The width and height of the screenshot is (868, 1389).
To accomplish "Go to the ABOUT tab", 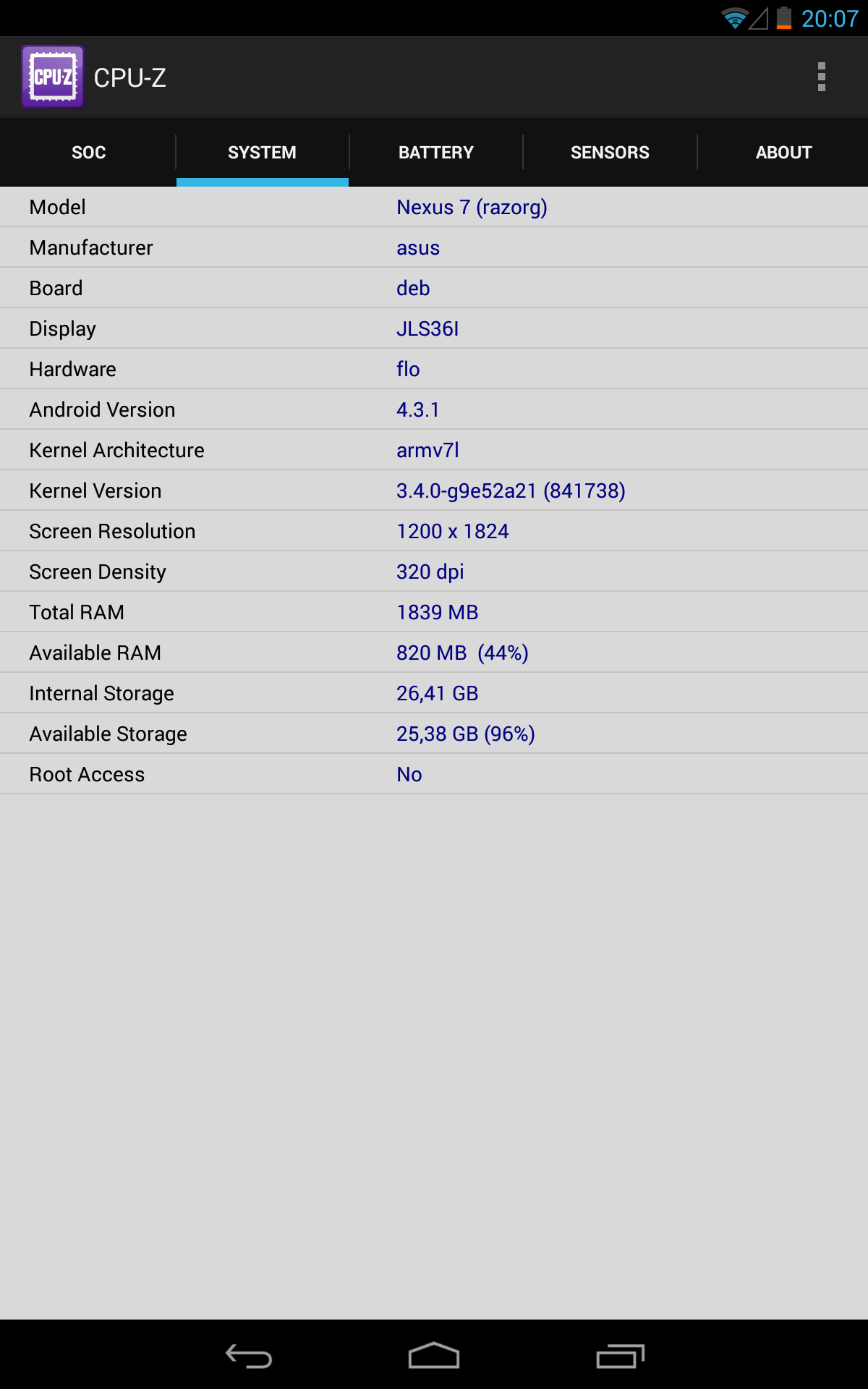I will tap(783, 153).
